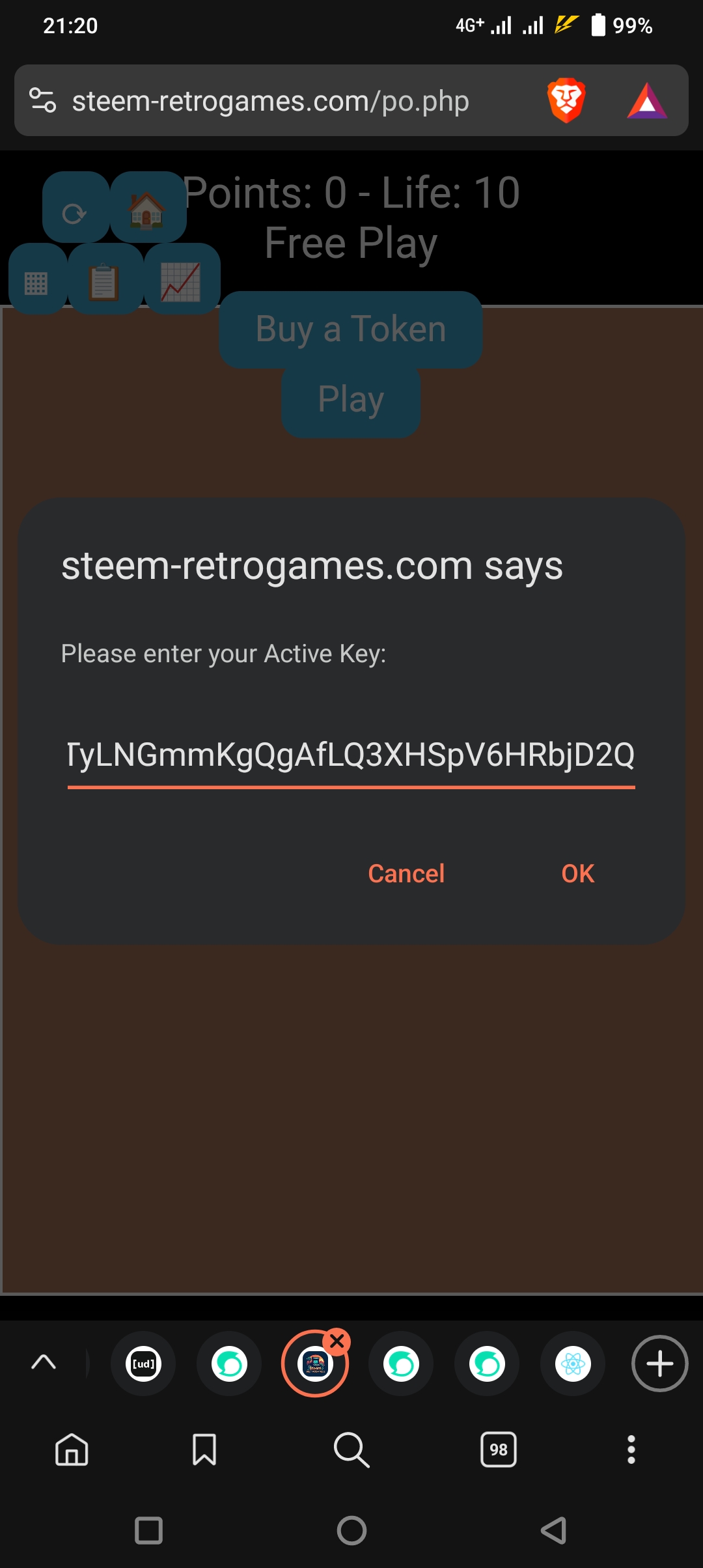Close the current tab with red X

click(337, 1341)
